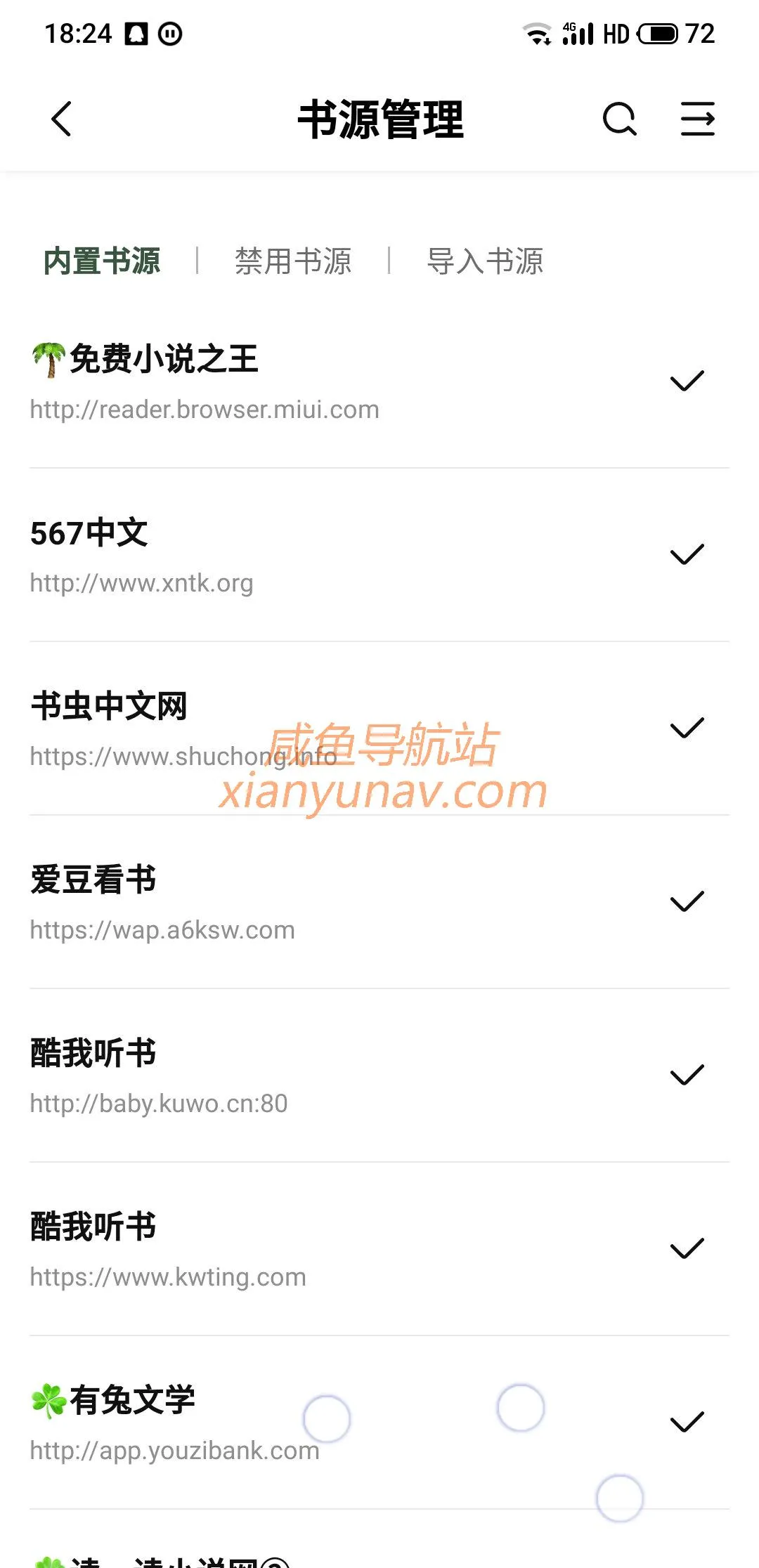Viewport: 759px width, 1568px height.
Task: Tap the filter/sort icon at top right
Action: click(x=699, y=119)
